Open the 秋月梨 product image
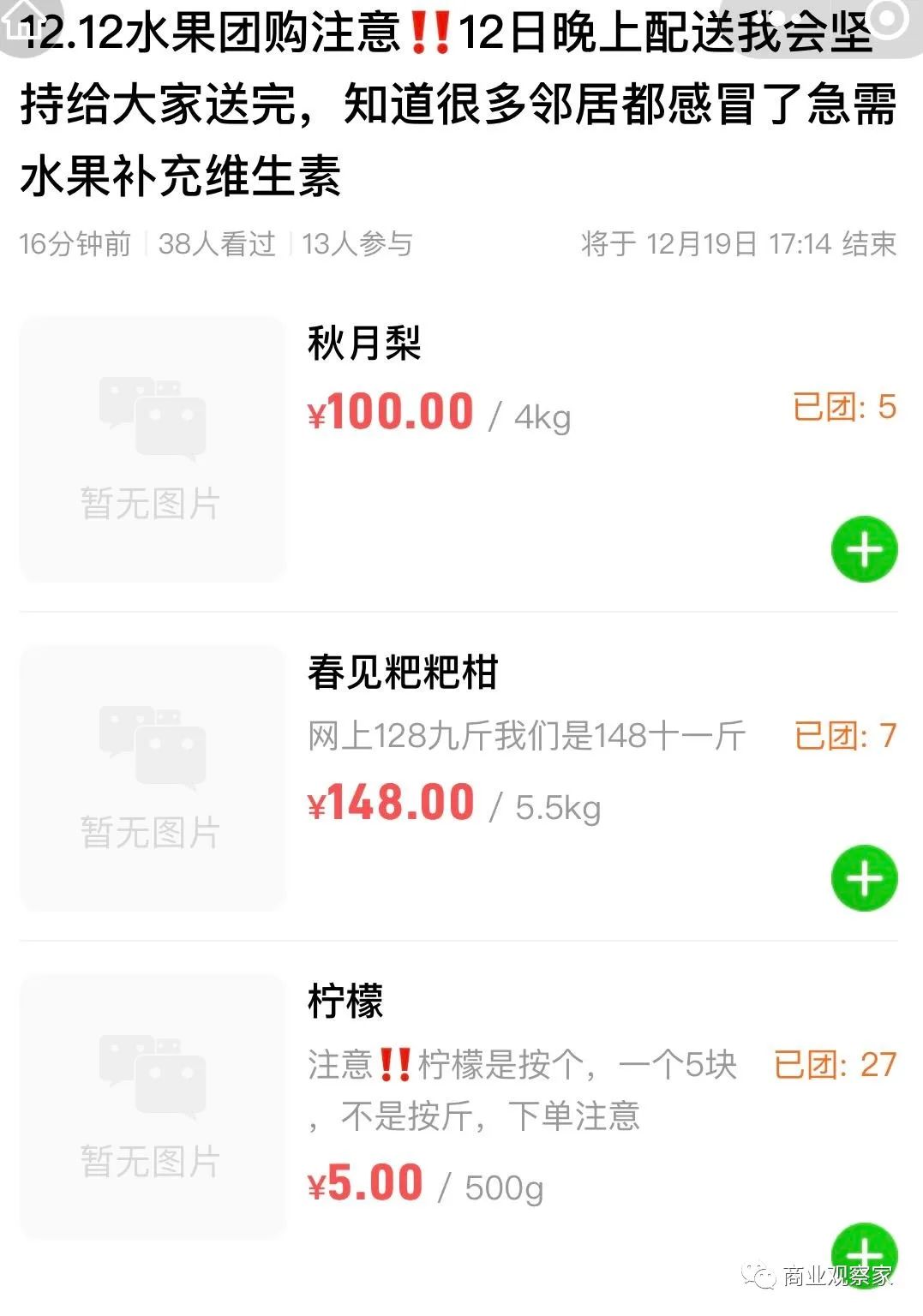 (152, 449)
